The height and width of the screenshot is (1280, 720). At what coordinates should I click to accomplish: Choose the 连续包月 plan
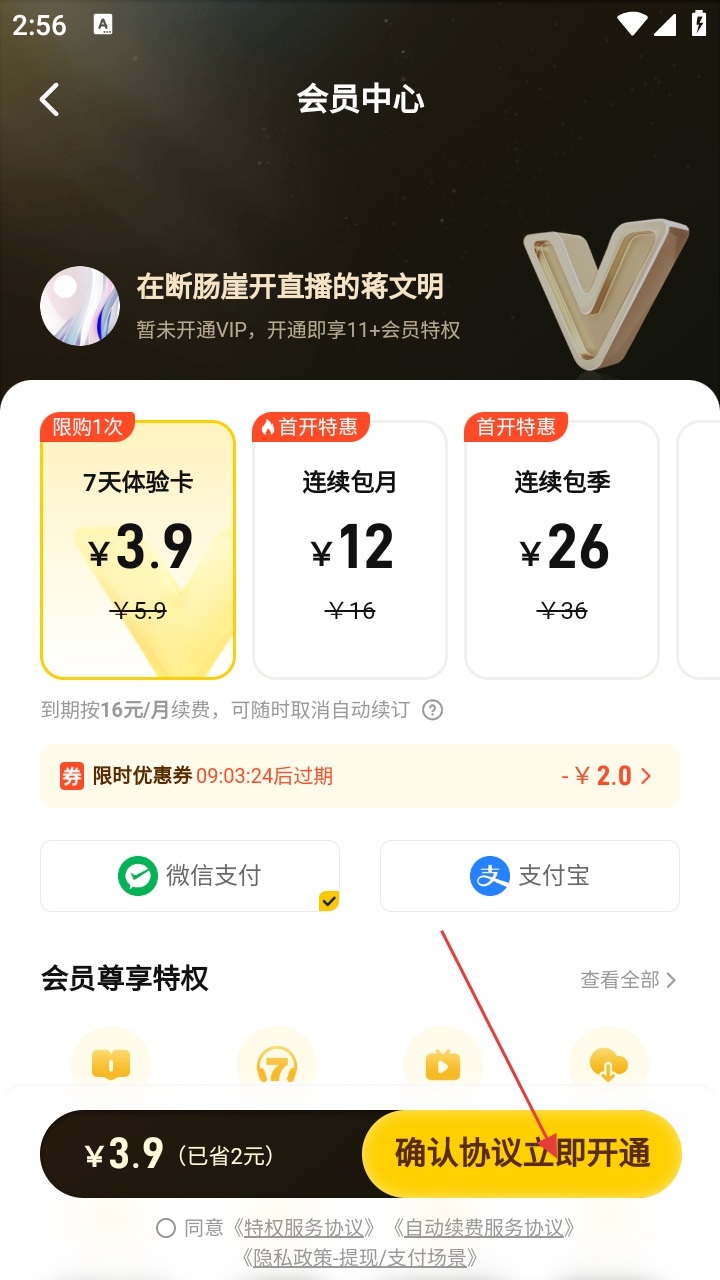point(350,550)
